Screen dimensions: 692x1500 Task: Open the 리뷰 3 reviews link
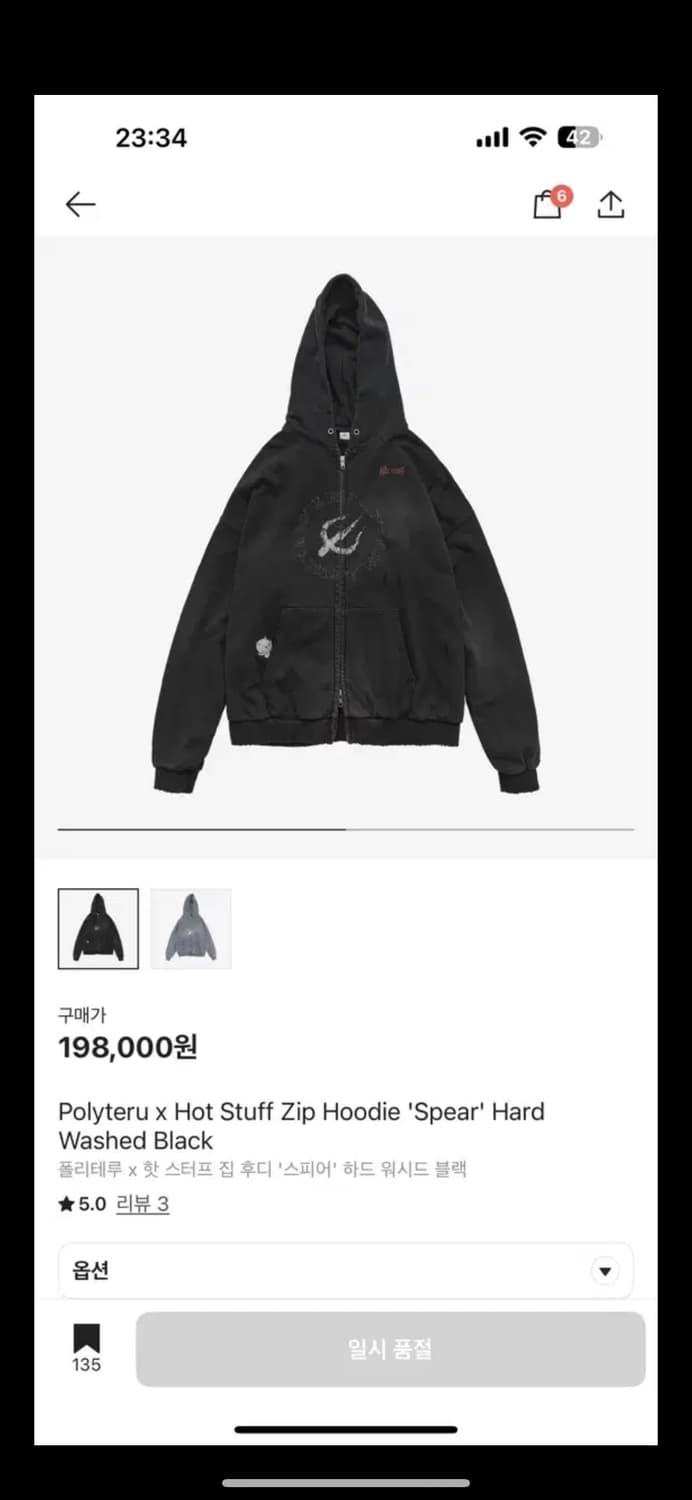tap(143, 1204)
